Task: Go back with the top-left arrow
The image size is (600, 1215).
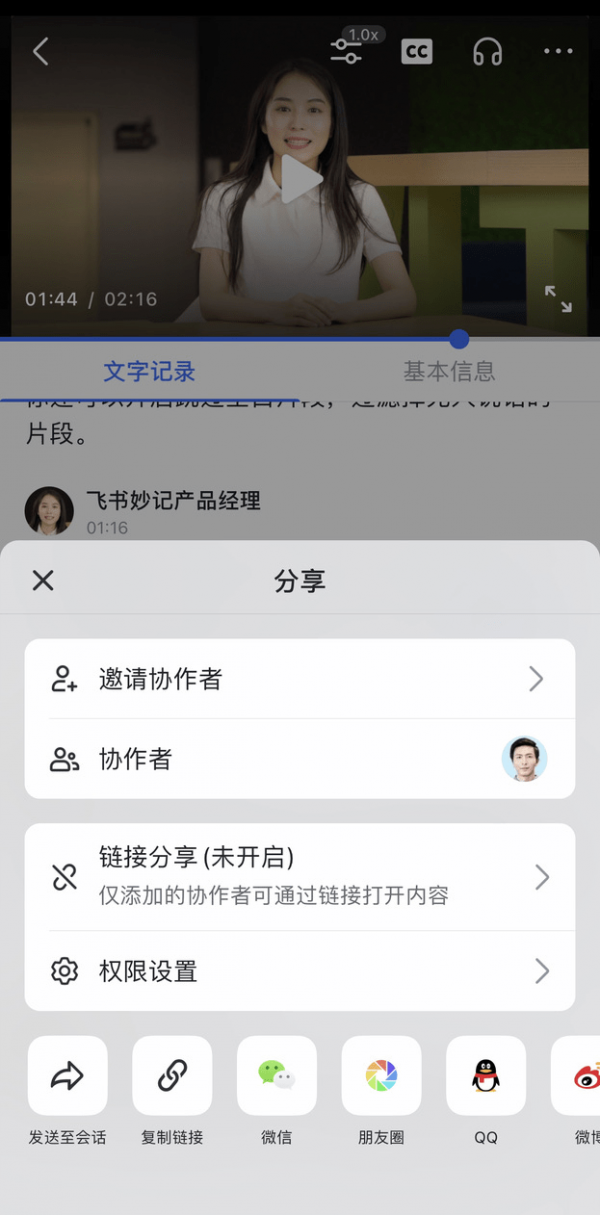Action: pyautogui.click(x=40, y=52)
